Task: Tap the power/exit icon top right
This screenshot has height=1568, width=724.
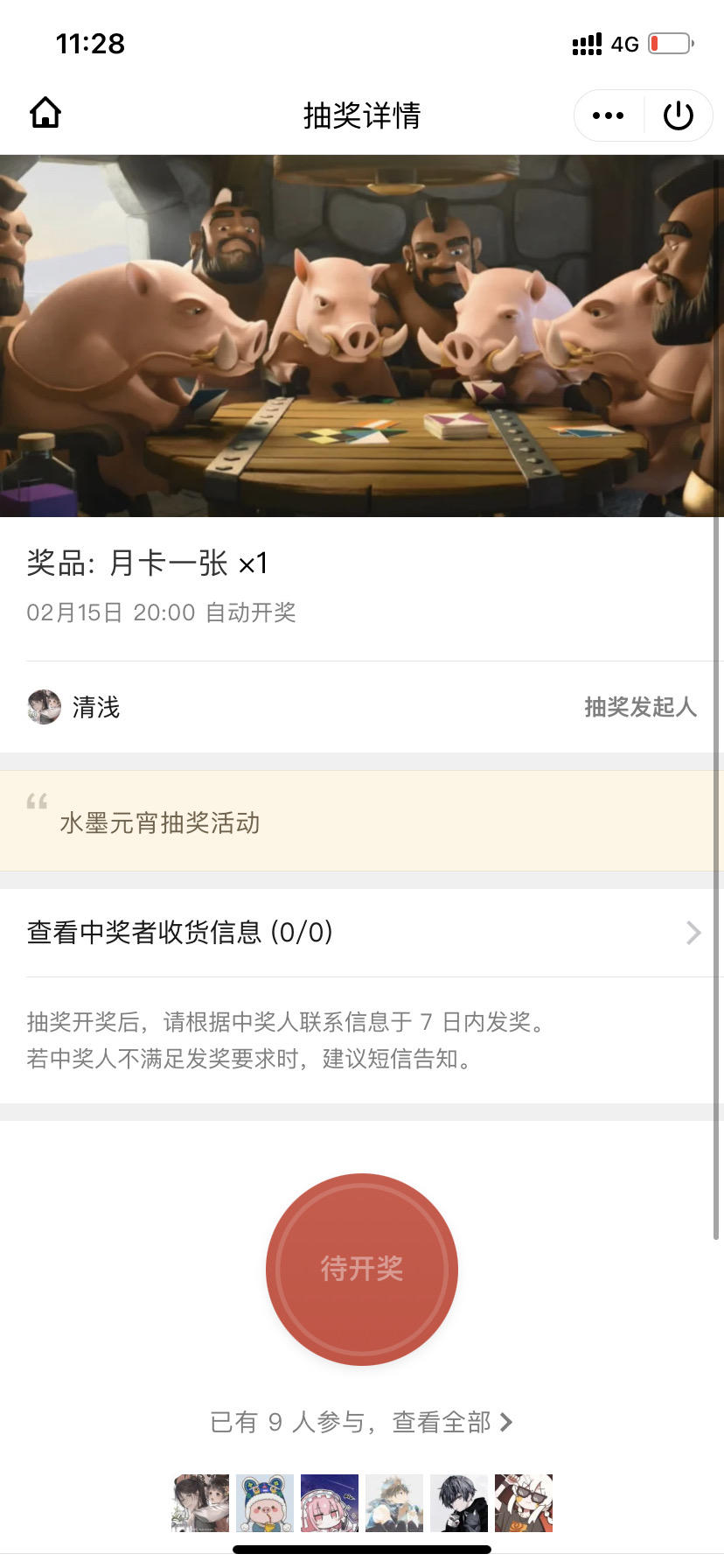Action: 679,115
